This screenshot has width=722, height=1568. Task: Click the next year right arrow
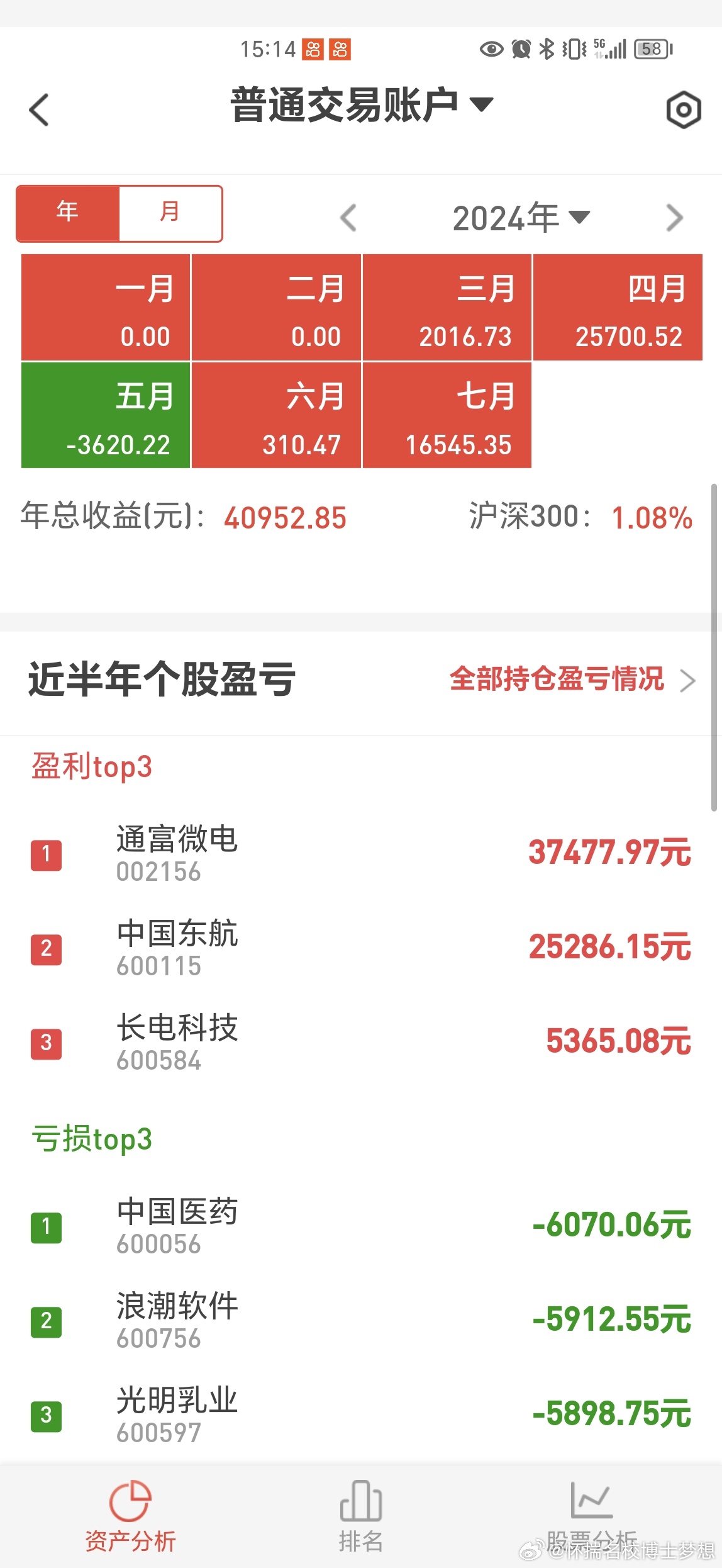click(x=674, y=217)
